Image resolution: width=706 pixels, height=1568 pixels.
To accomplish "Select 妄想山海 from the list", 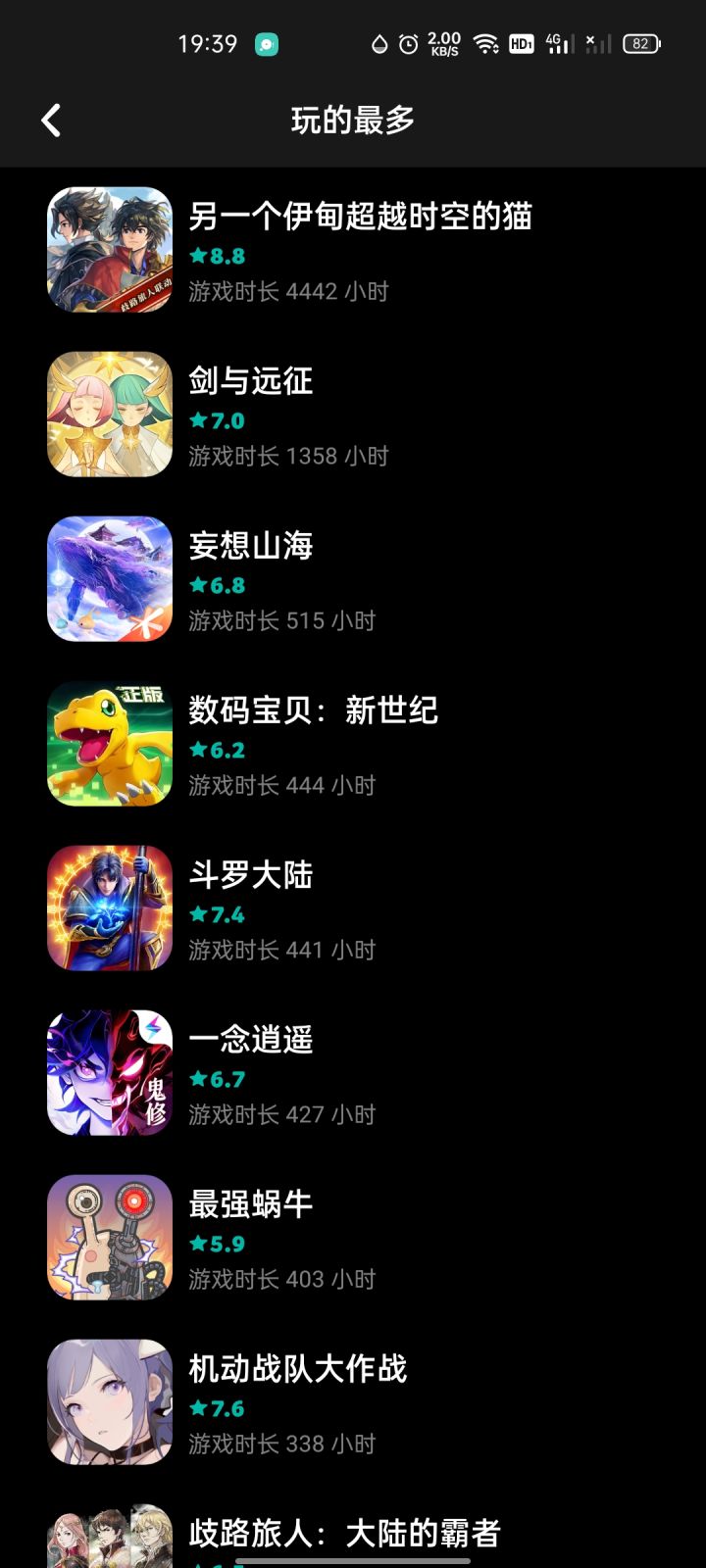I will (x=353, y=579).
